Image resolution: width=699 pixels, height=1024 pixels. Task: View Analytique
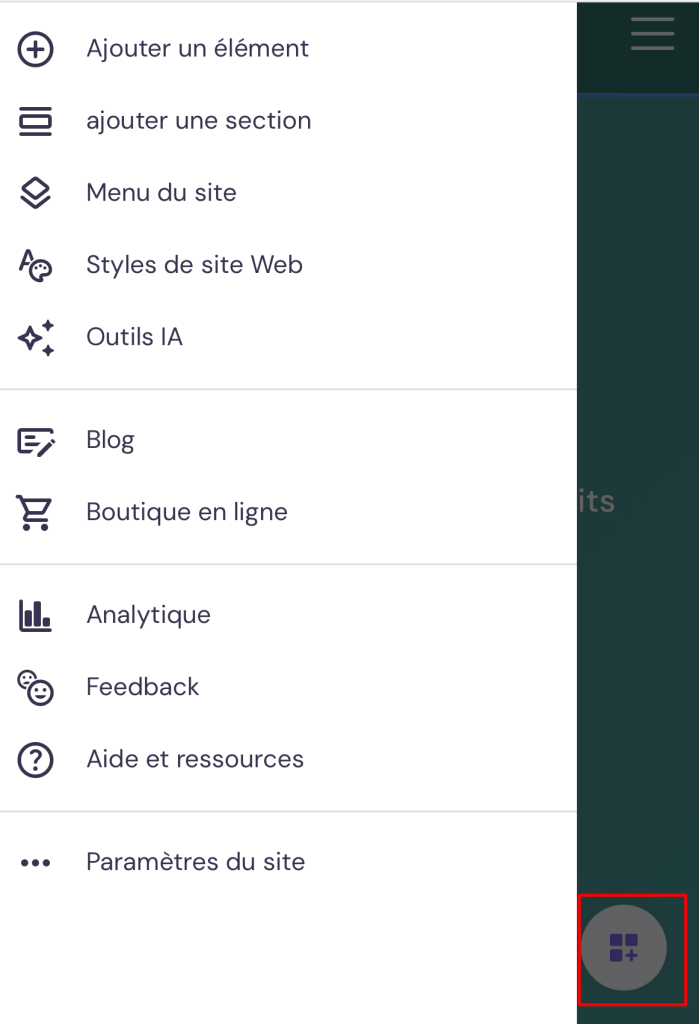[x=148, y=614]
